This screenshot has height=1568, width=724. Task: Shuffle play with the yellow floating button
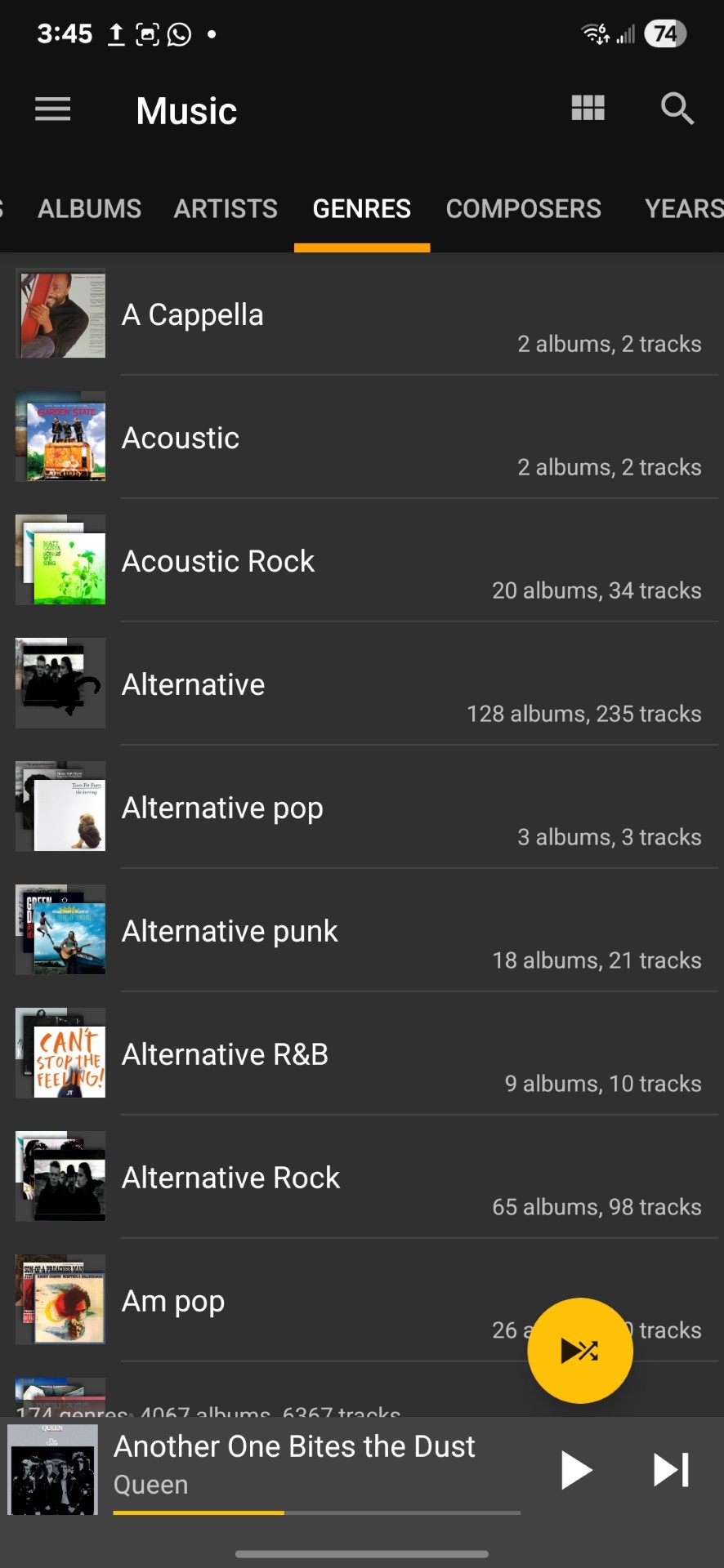pos(580,1351)
